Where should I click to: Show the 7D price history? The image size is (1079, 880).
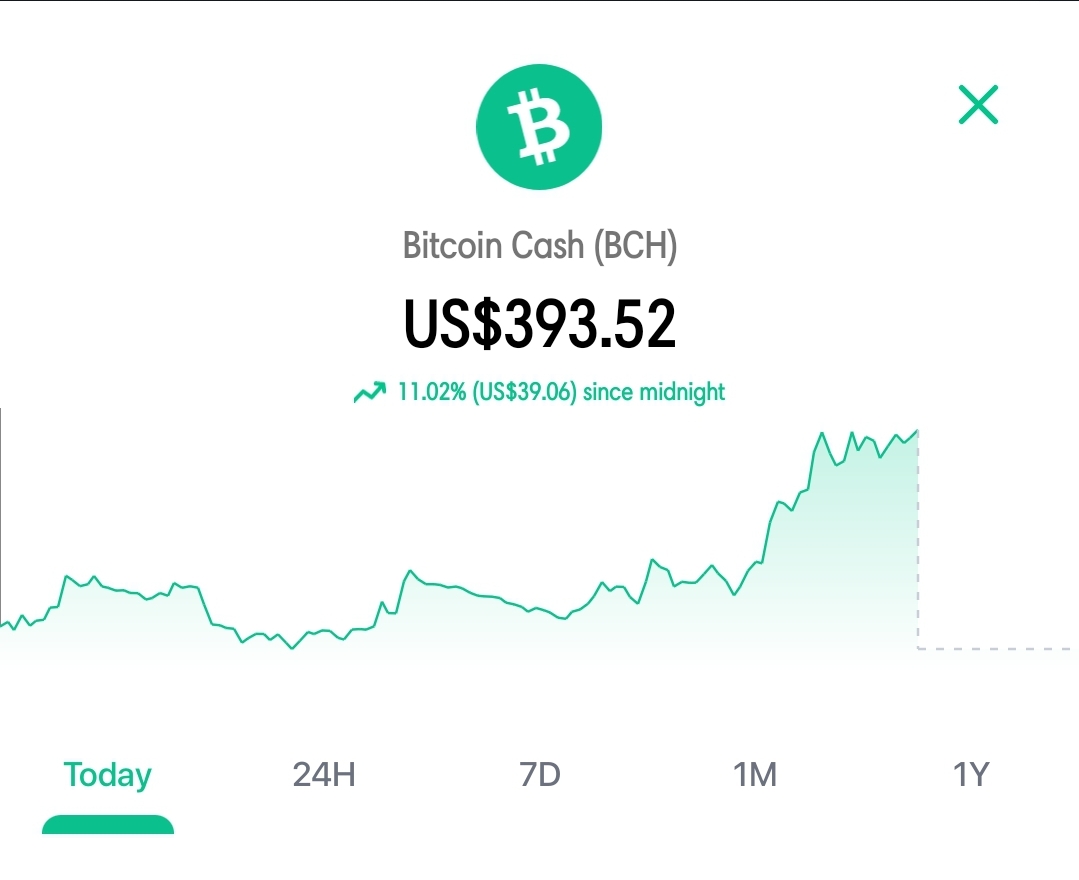(x=540, y=775)
